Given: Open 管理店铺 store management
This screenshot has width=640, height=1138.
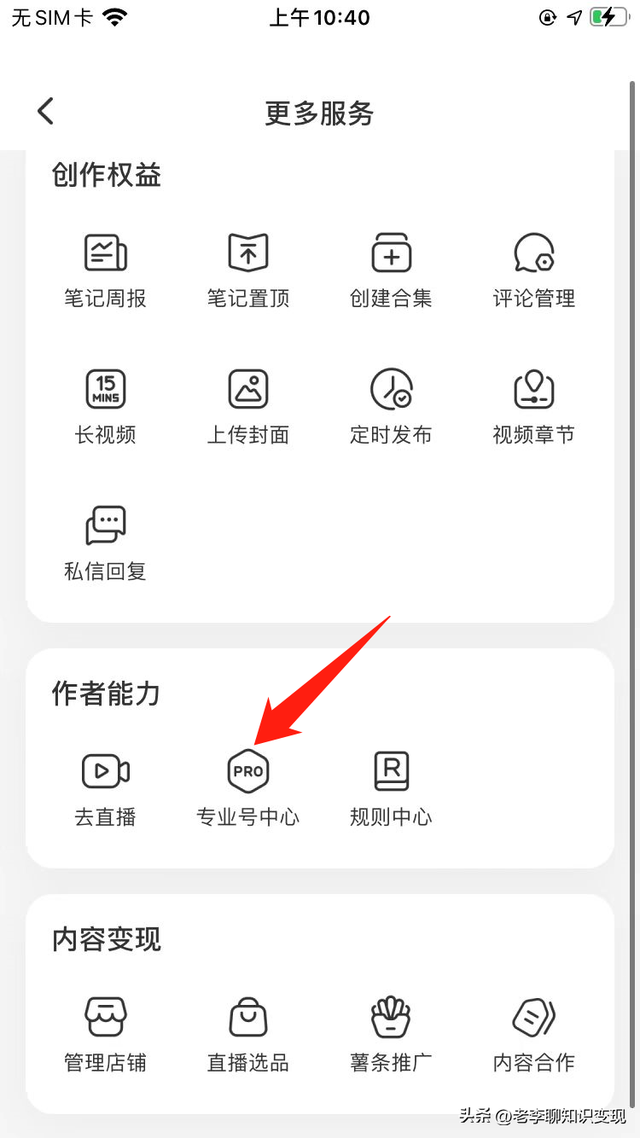Looking at the screenshot, I should [105, 1034].
